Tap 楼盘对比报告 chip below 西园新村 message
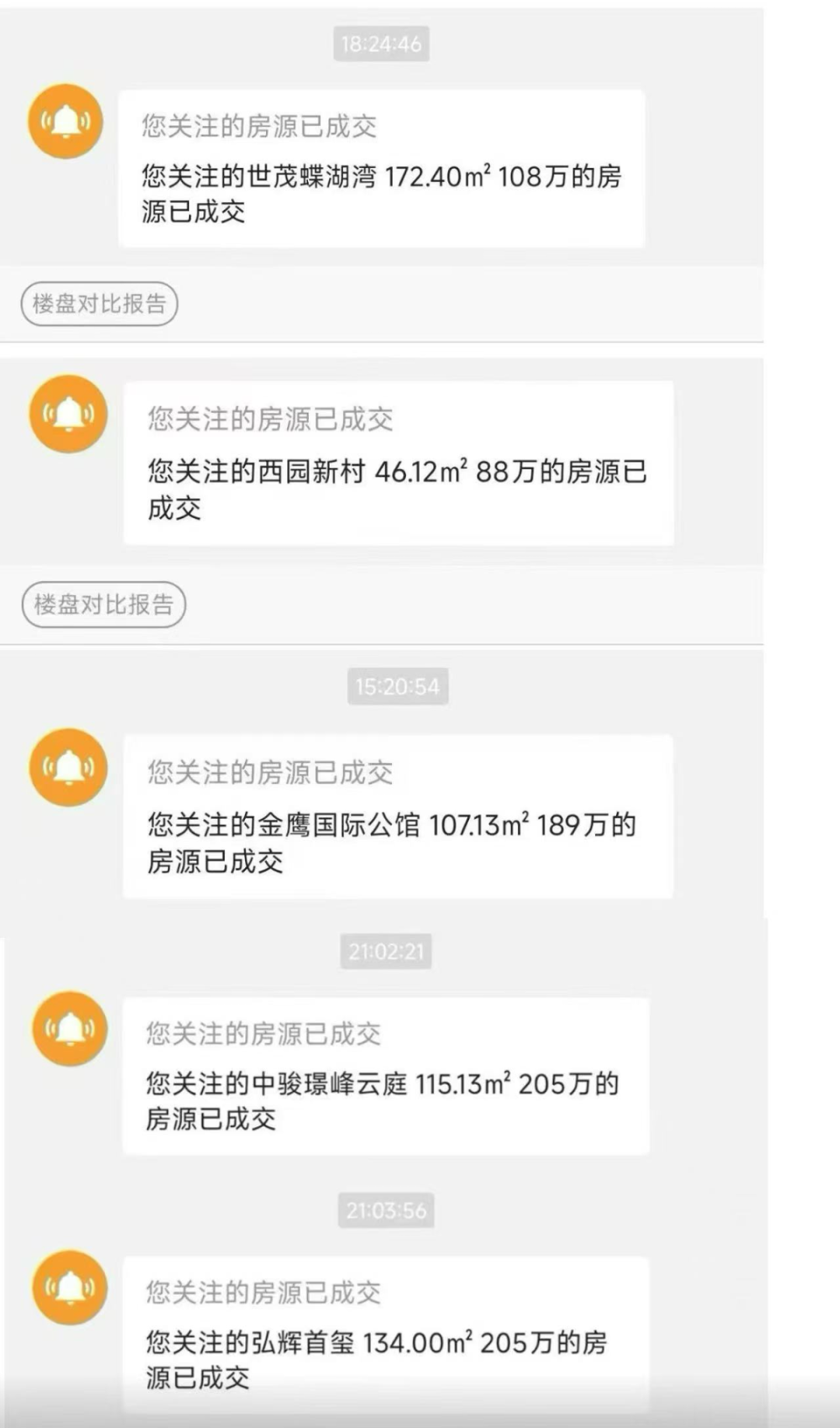Image resolution: width=840 pixels, height=1428 pixels. point(103,604)
